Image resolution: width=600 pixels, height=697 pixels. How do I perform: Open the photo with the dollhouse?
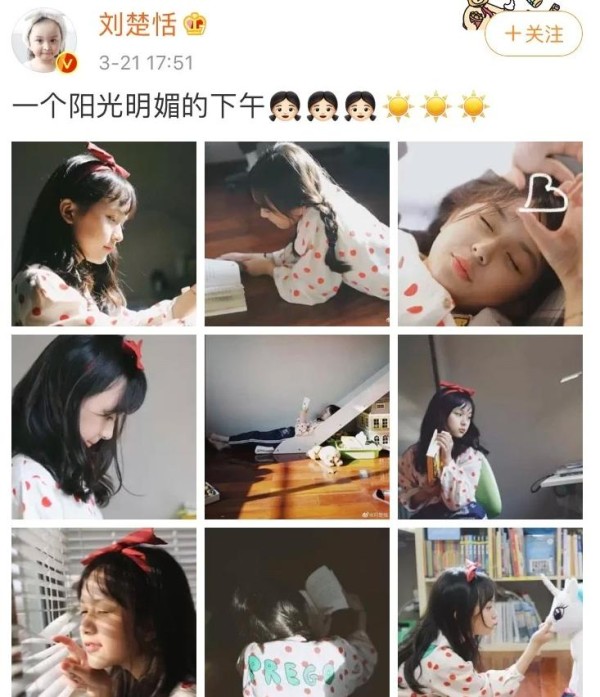[x=297, y=427]
